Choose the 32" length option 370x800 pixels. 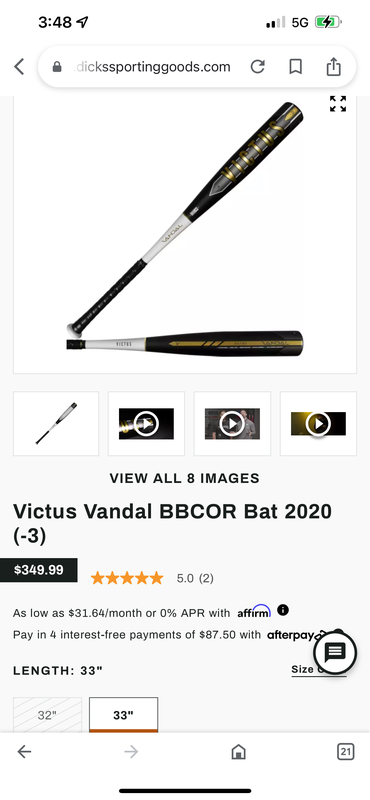[47, 715]
